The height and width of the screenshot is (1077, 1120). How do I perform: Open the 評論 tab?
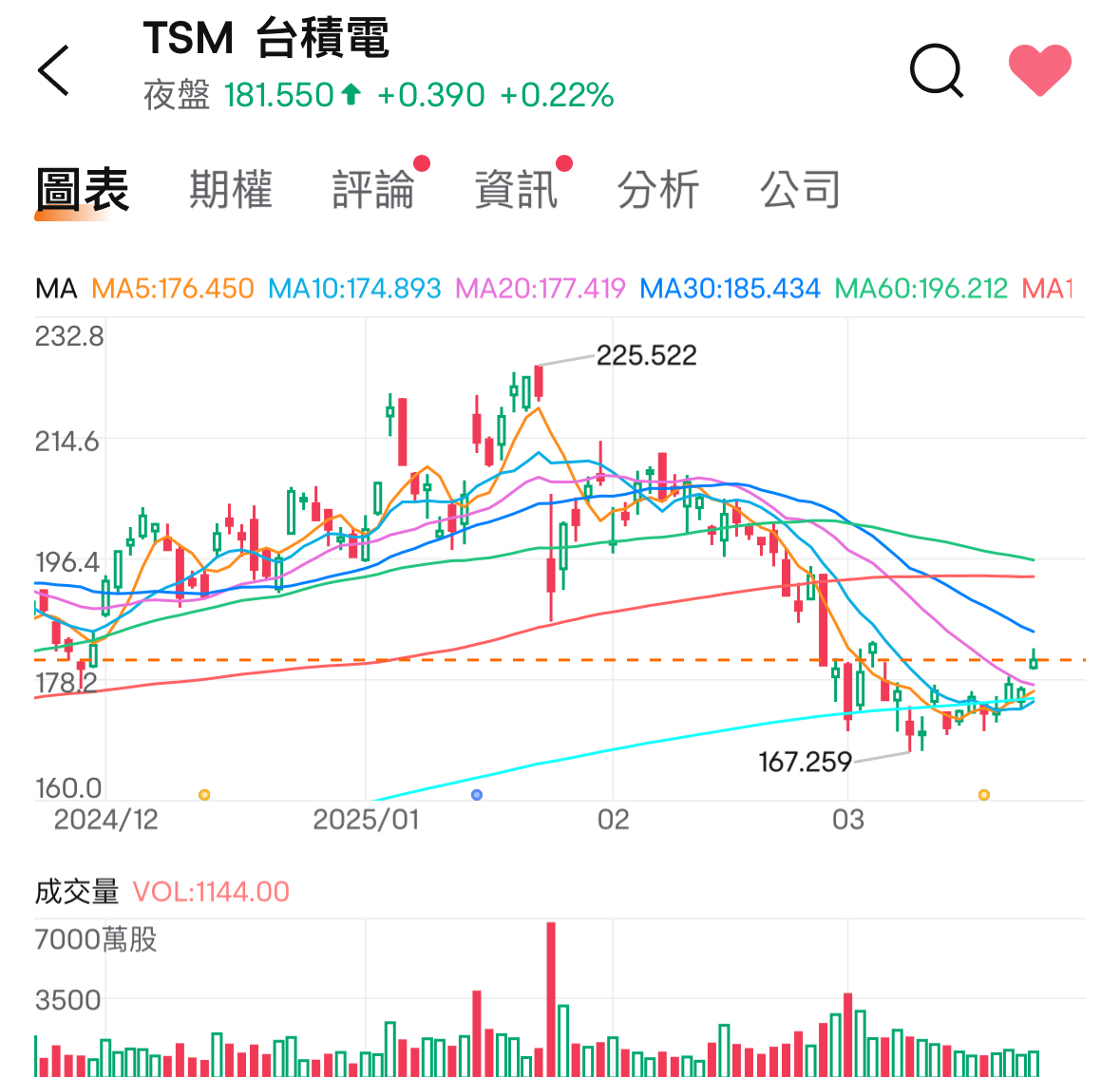tap(373, 190)
